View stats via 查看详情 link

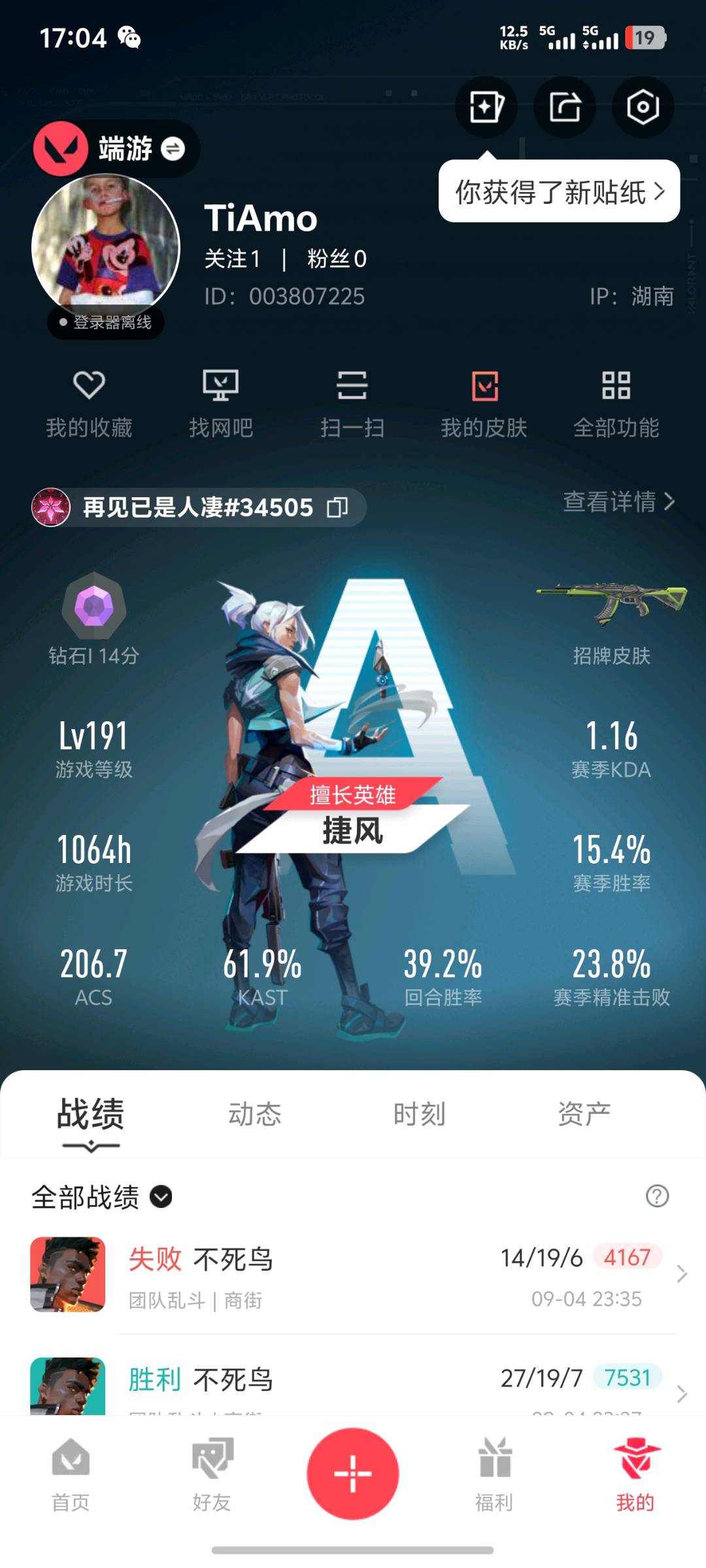pos(618,502)
